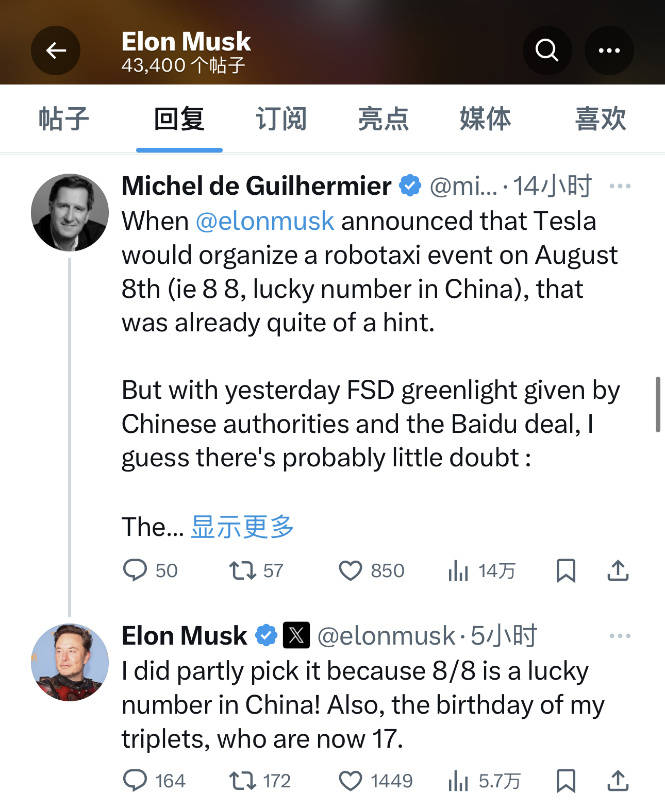Switch to the 订阅 tab
The image size is (665, 809).
coord(281,119)
